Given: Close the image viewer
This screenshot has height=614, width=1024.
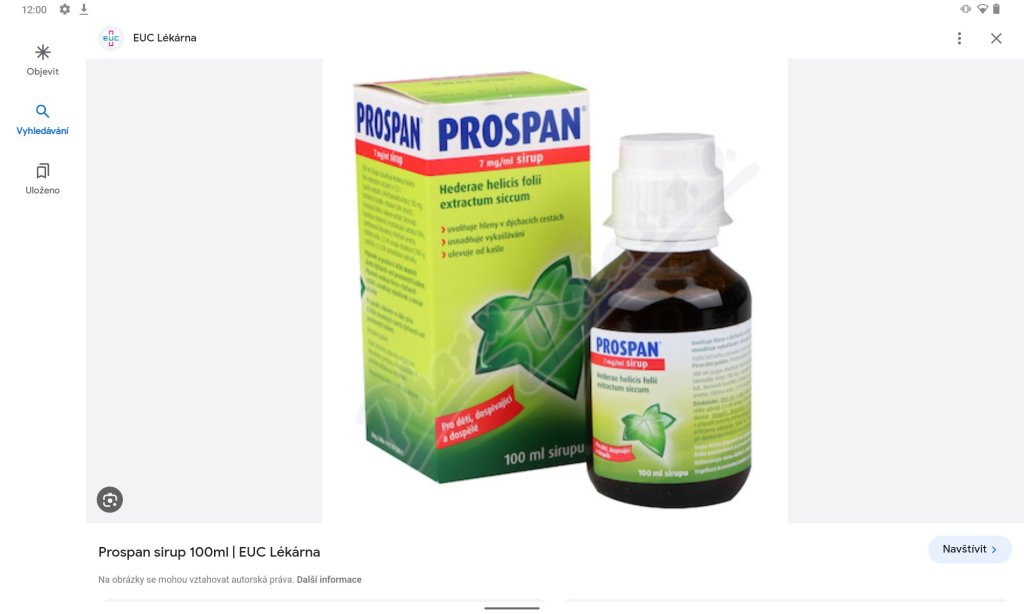Looking at the screenshot, I should click(996, 38).
